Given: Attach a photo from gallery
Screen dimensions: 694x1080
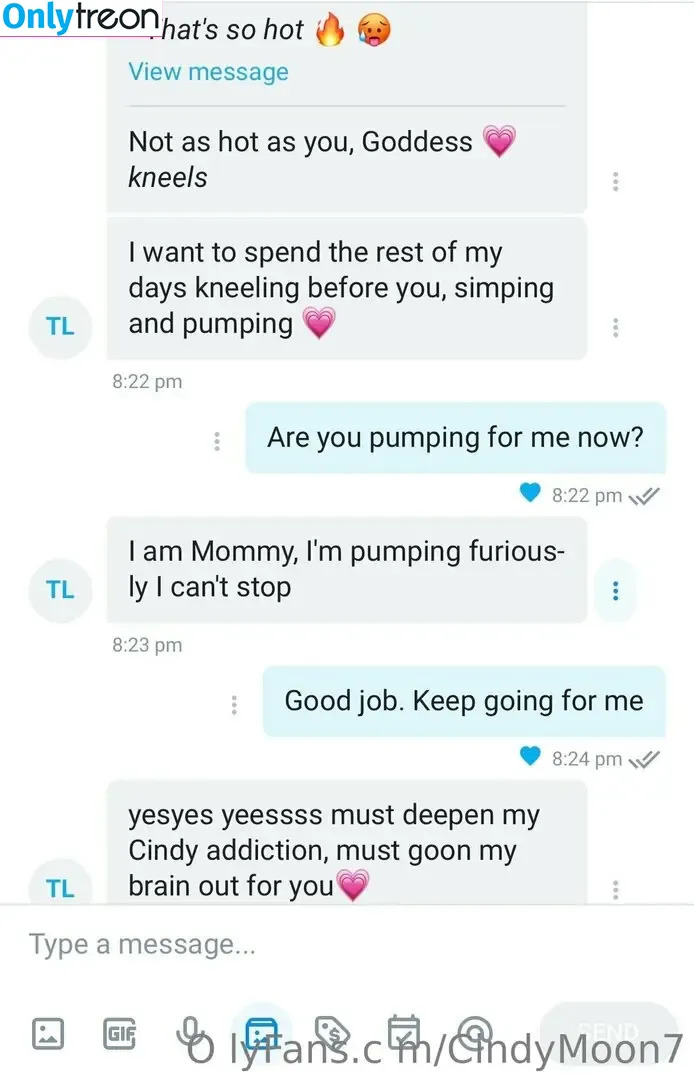Looking at the screenshot, I should coord(48,1032).
